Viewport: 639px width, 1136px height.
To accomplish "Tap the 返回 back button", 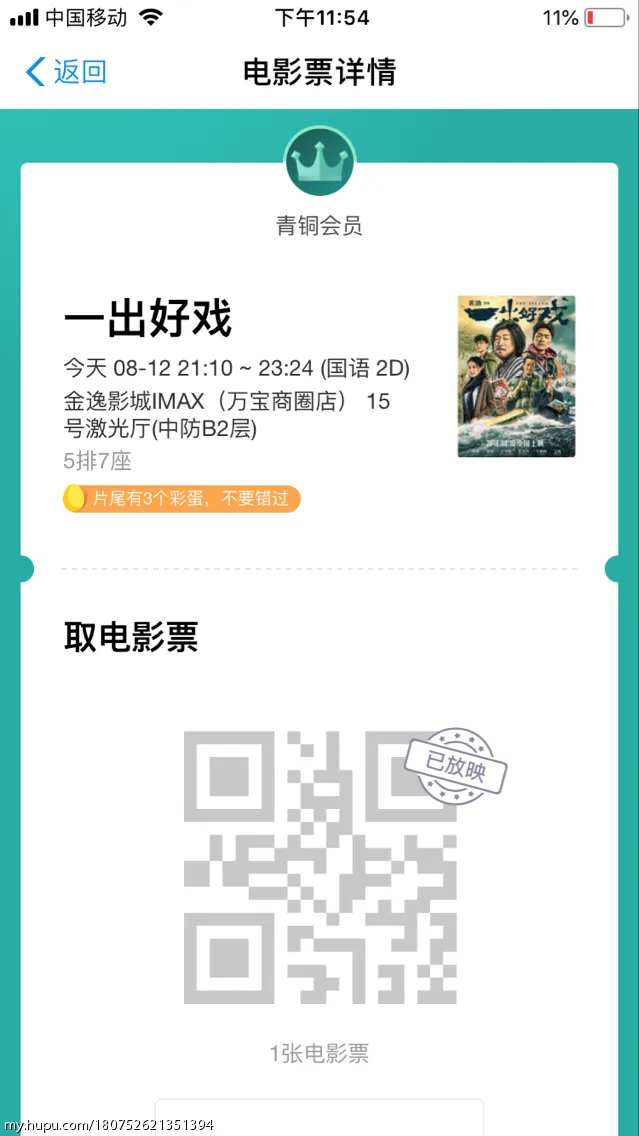I will [66, 72].
